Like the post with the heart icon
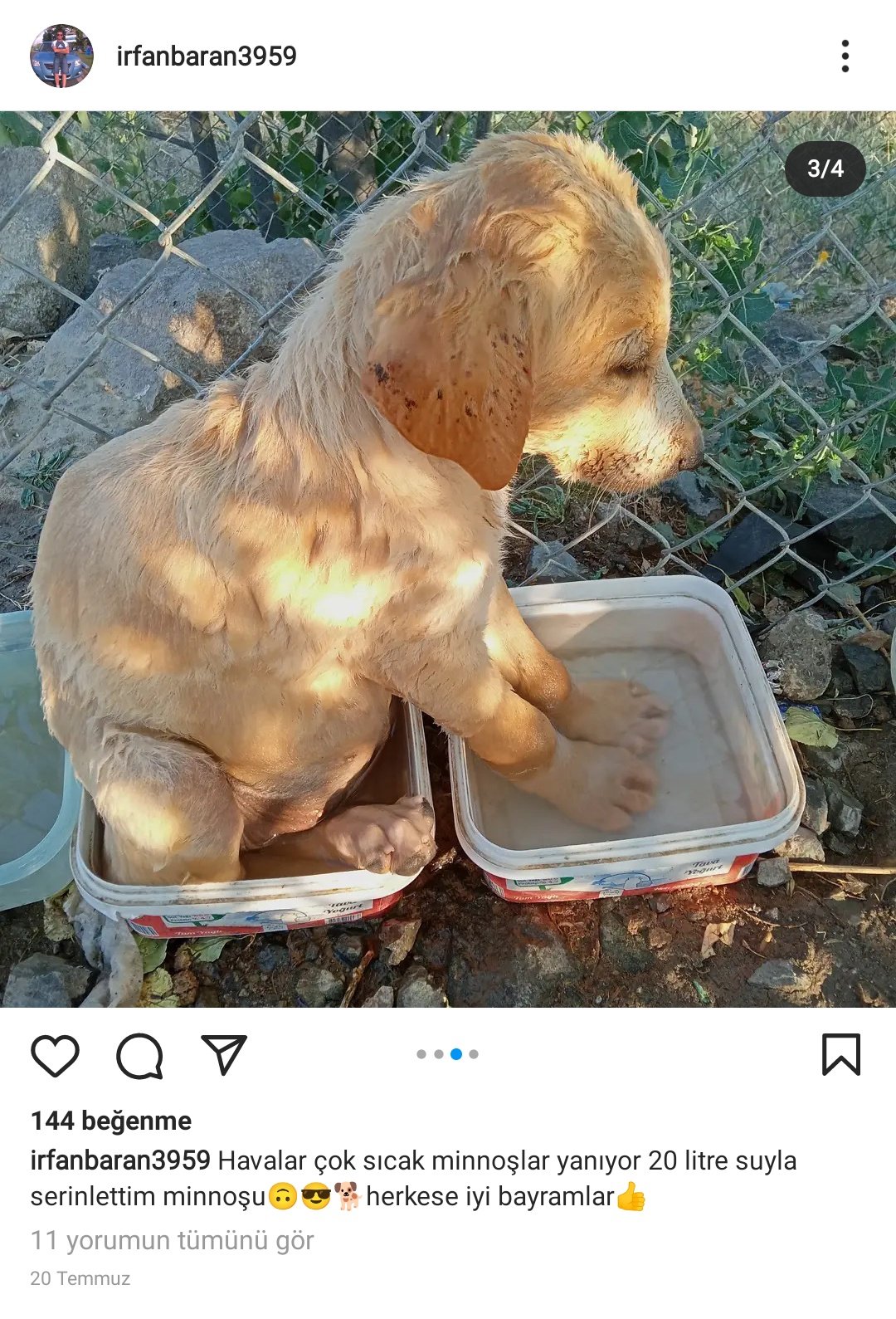 (x=55, y=1056)
